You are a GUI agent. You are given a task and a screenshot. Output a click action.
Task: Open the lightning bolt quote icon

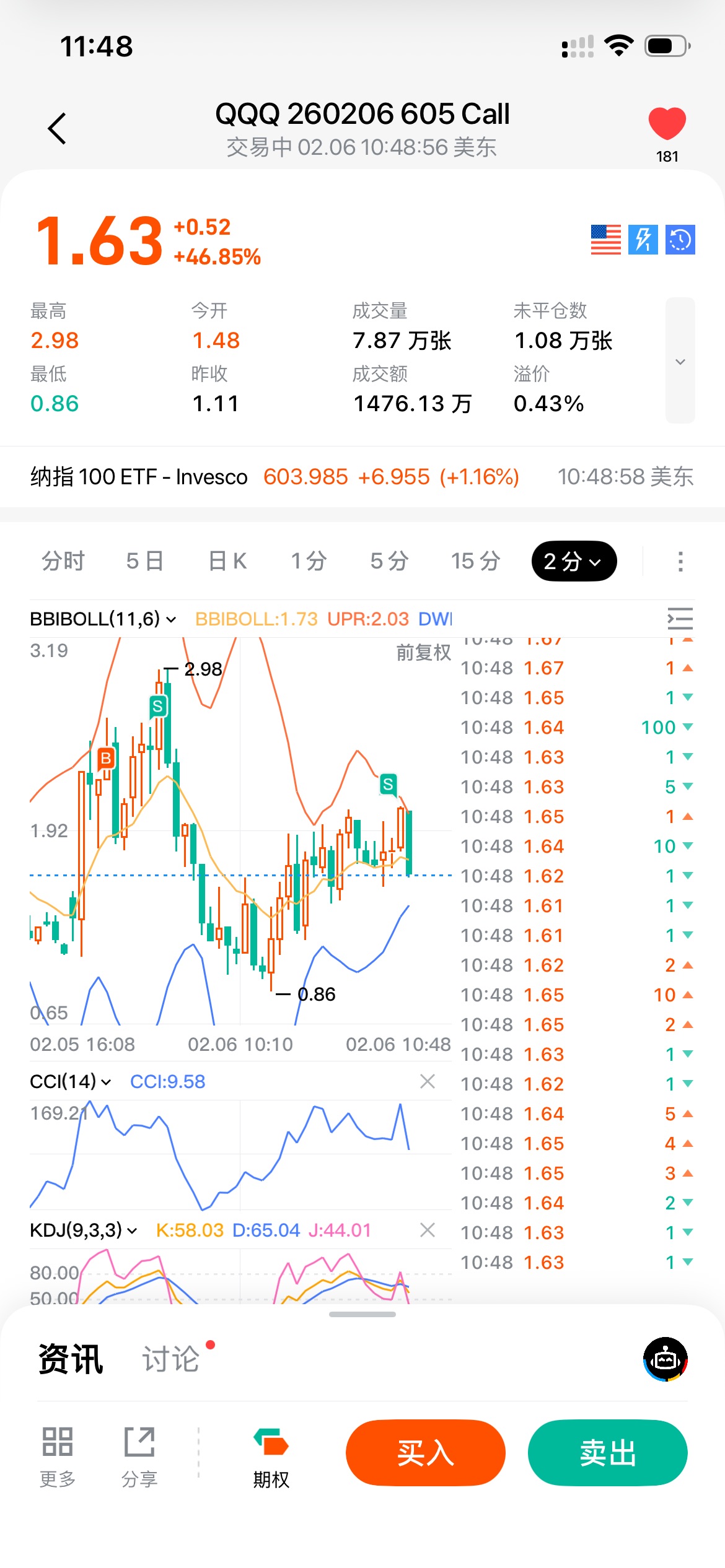pyautogui.click(x=643, y=240)
